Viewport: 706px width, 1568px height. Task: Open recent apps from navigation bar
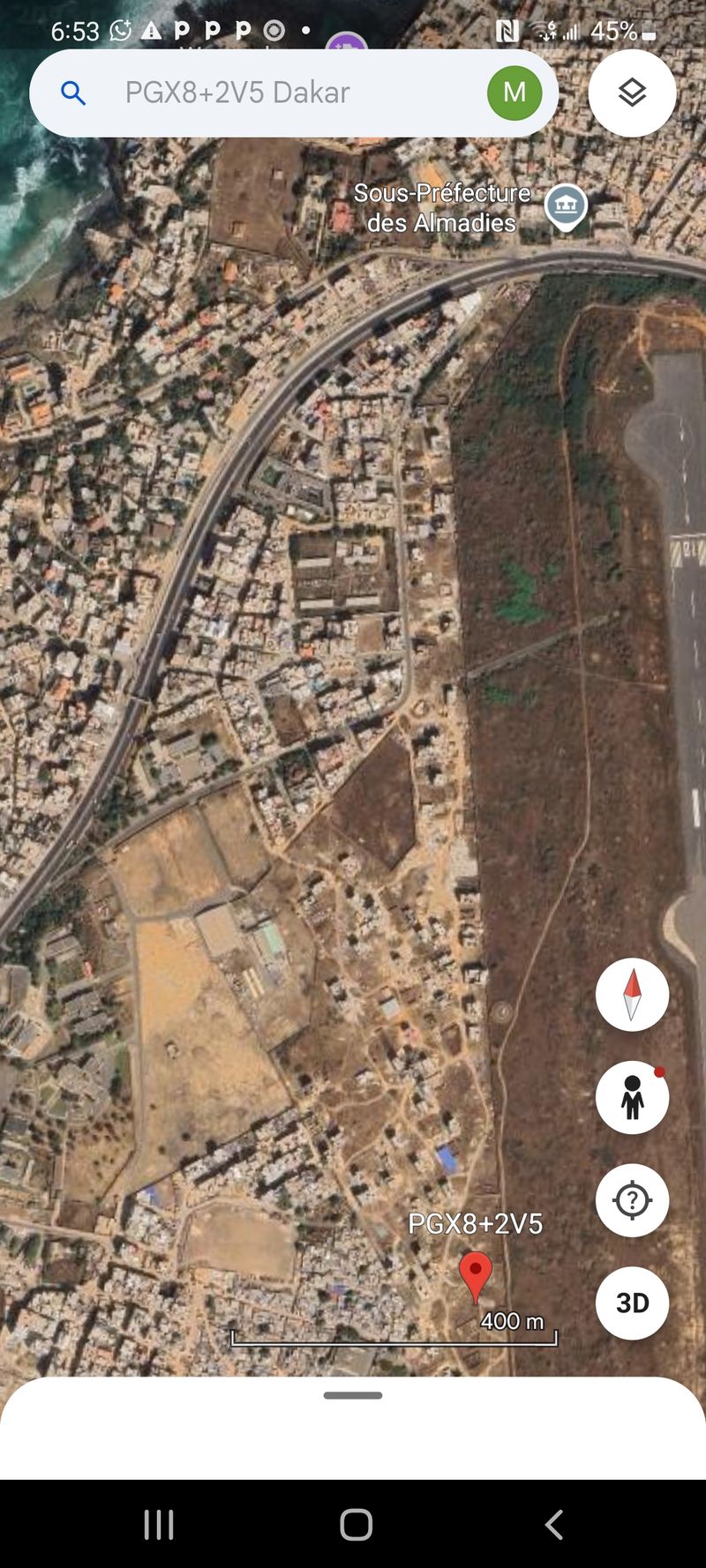coord(159,1524)
